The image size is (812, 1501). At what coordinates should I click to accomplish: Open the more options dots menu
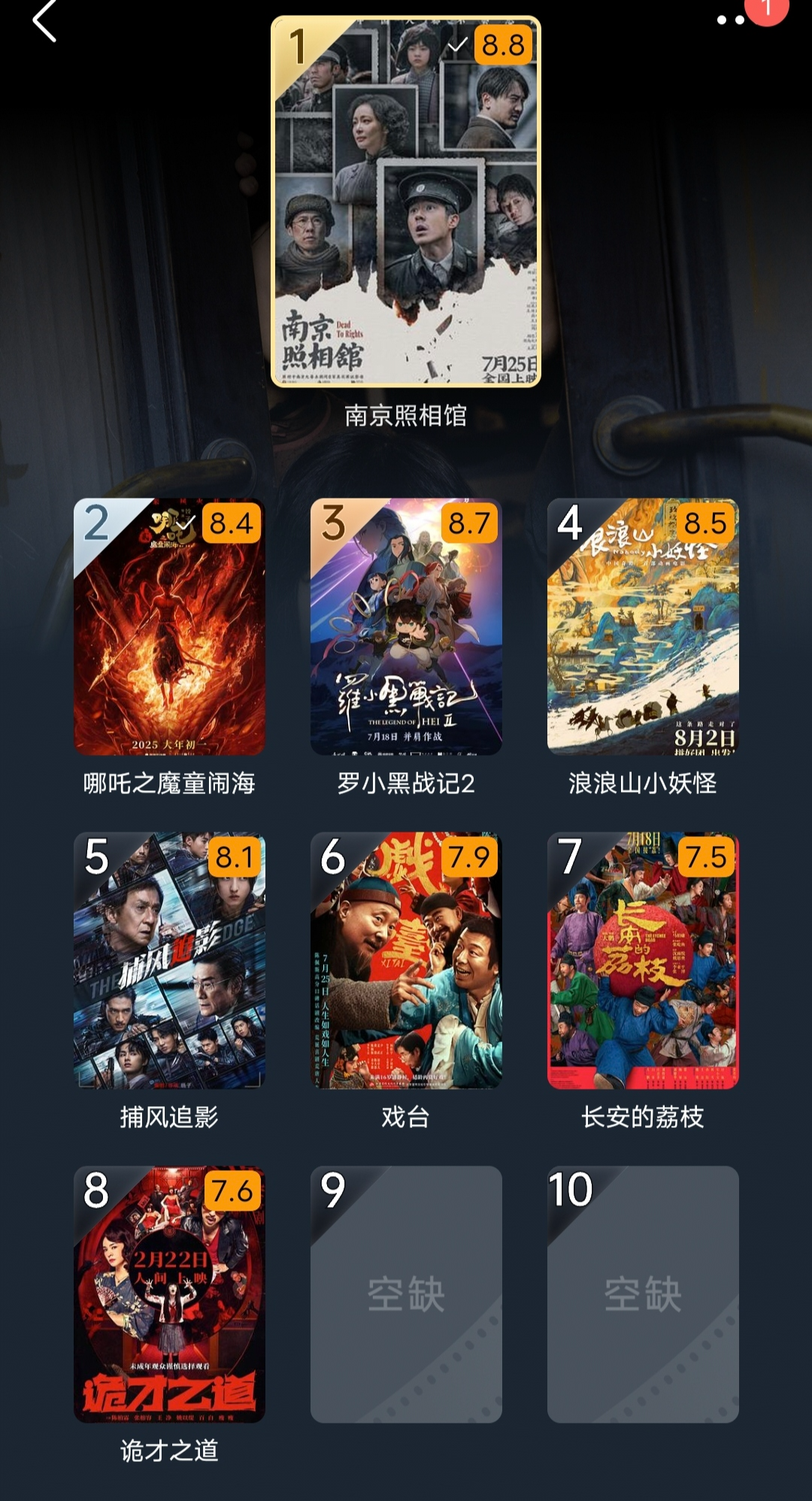[x=730, y=20]
